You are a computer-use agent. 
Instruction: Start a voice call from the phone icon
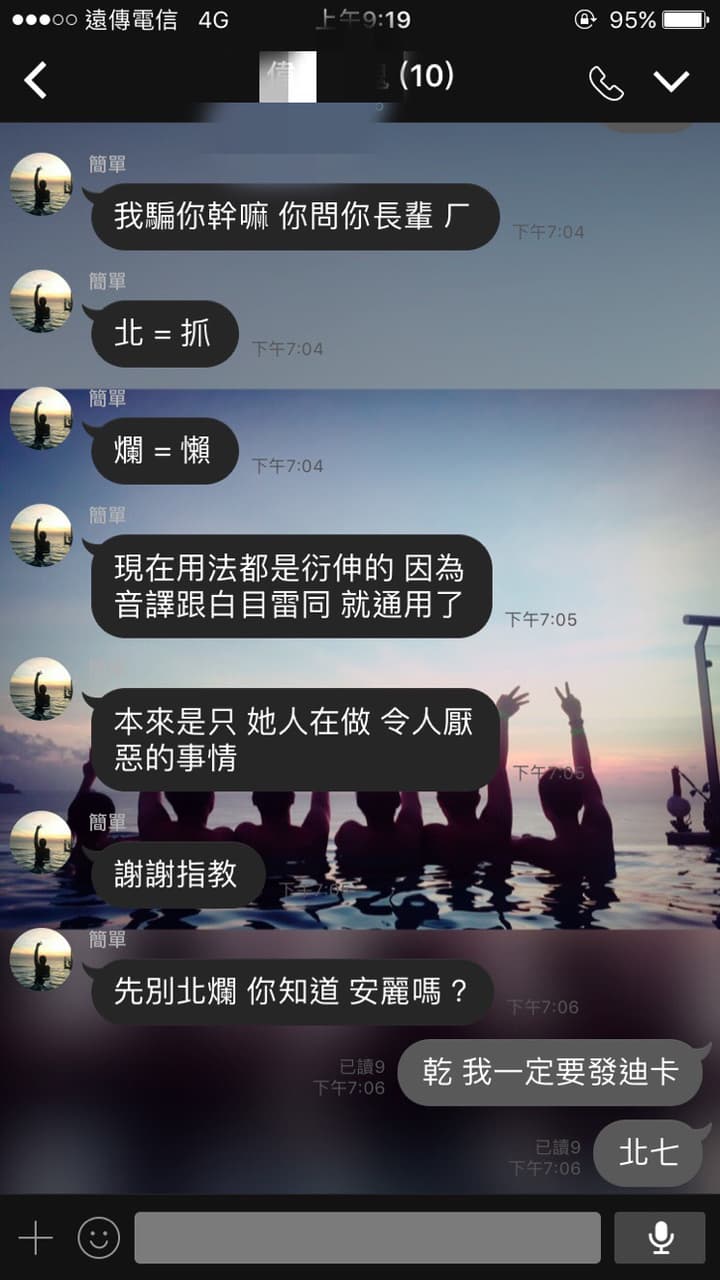tap(606, 82)
